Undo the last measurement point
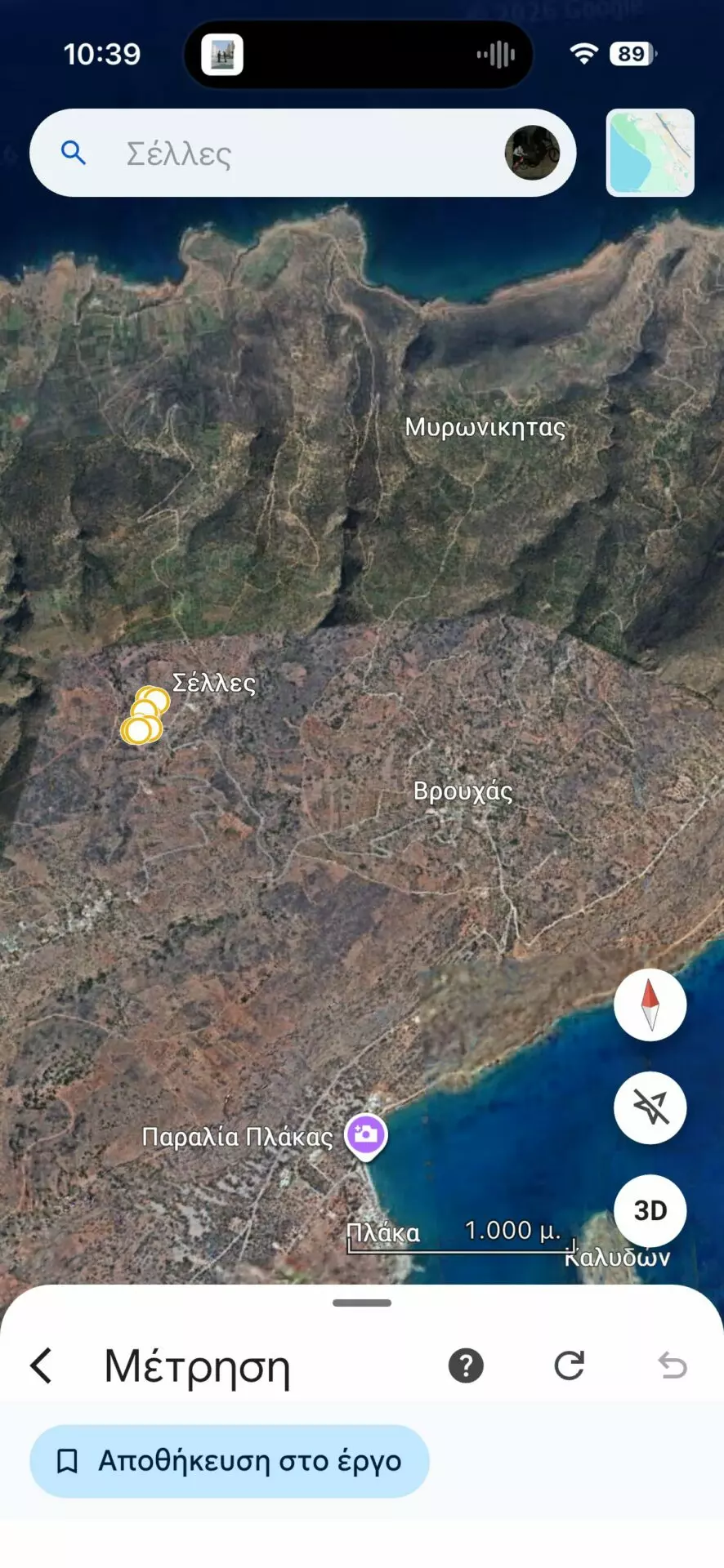Screen dimensions: 724x1568 [x=672, y=1365]
